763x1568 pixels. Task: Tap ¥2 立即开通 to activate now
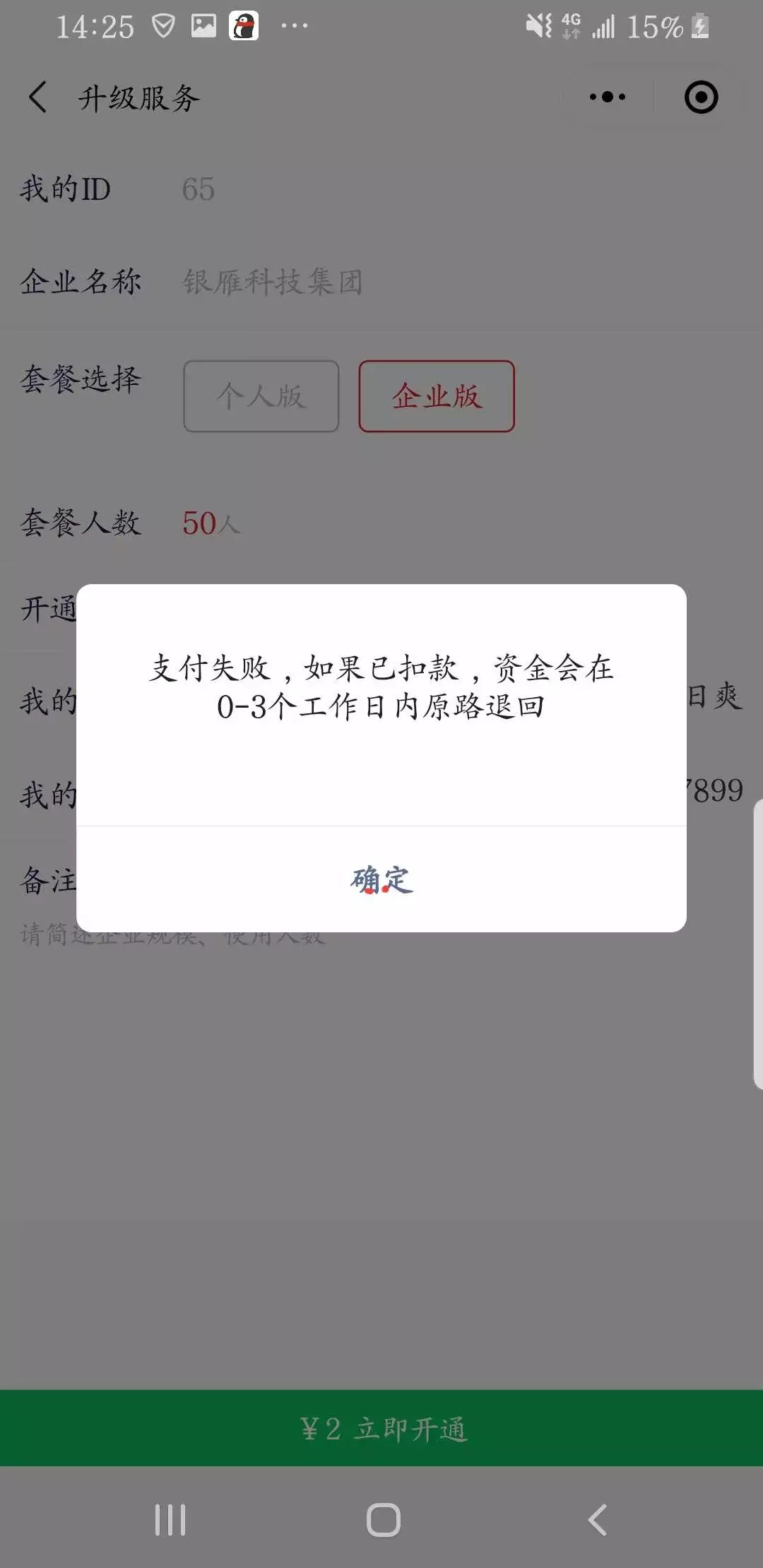pyautogui.click(x=381, y=1428)
